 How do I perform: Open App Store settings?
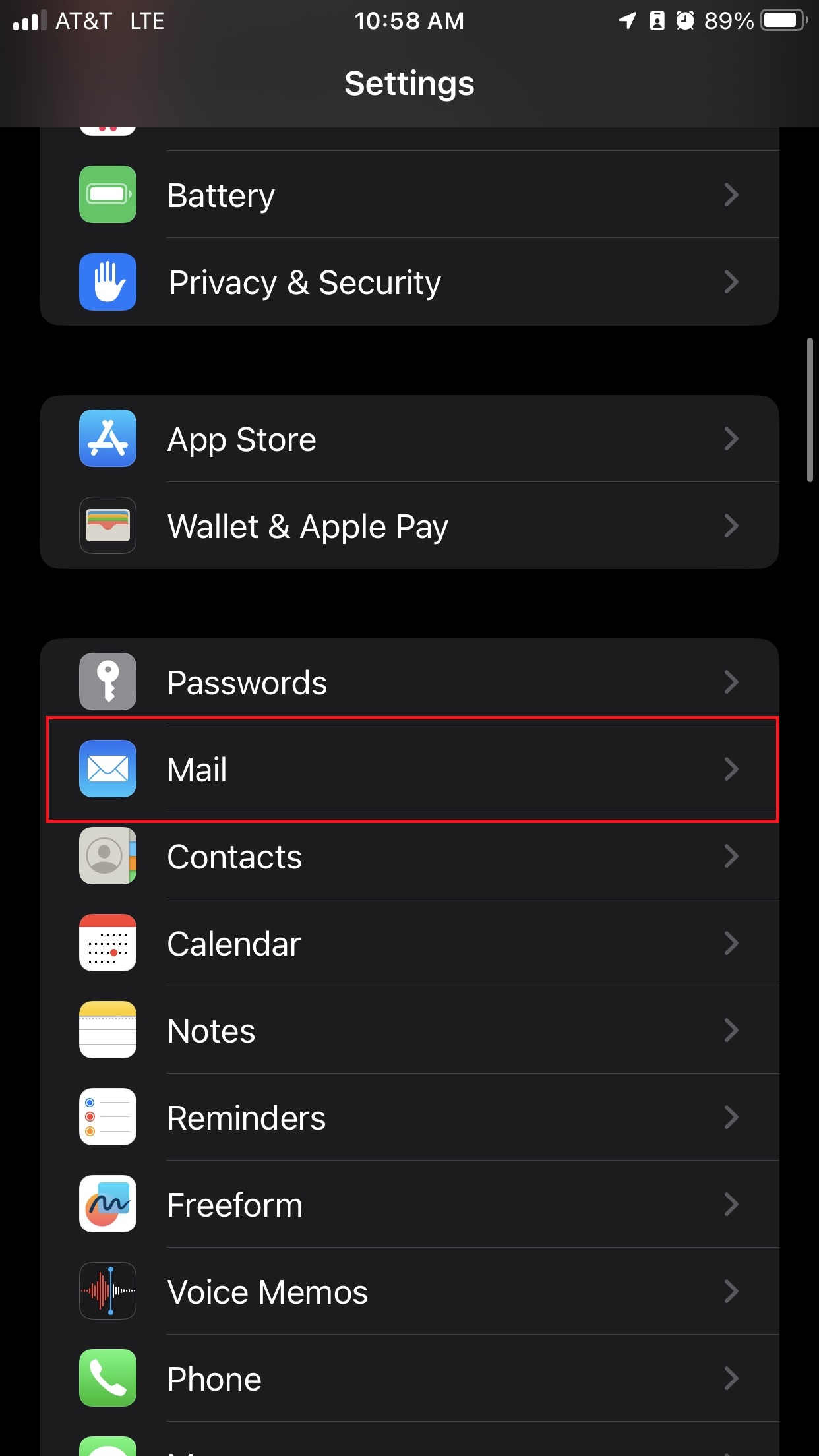pyautogui.click(x=409, y=439)
